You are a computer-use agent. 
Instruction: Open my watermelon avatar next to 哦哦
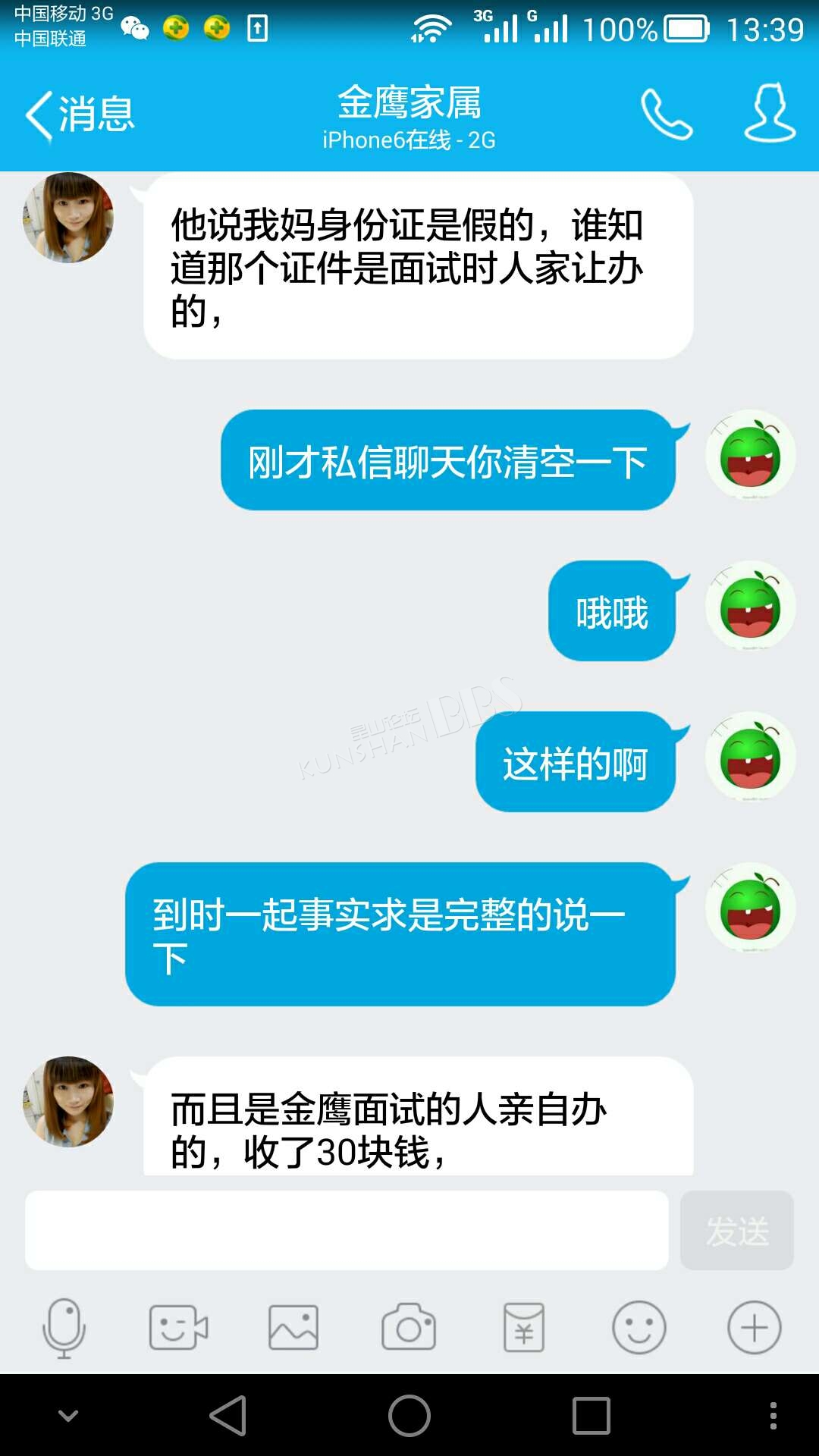click(750, 607)
